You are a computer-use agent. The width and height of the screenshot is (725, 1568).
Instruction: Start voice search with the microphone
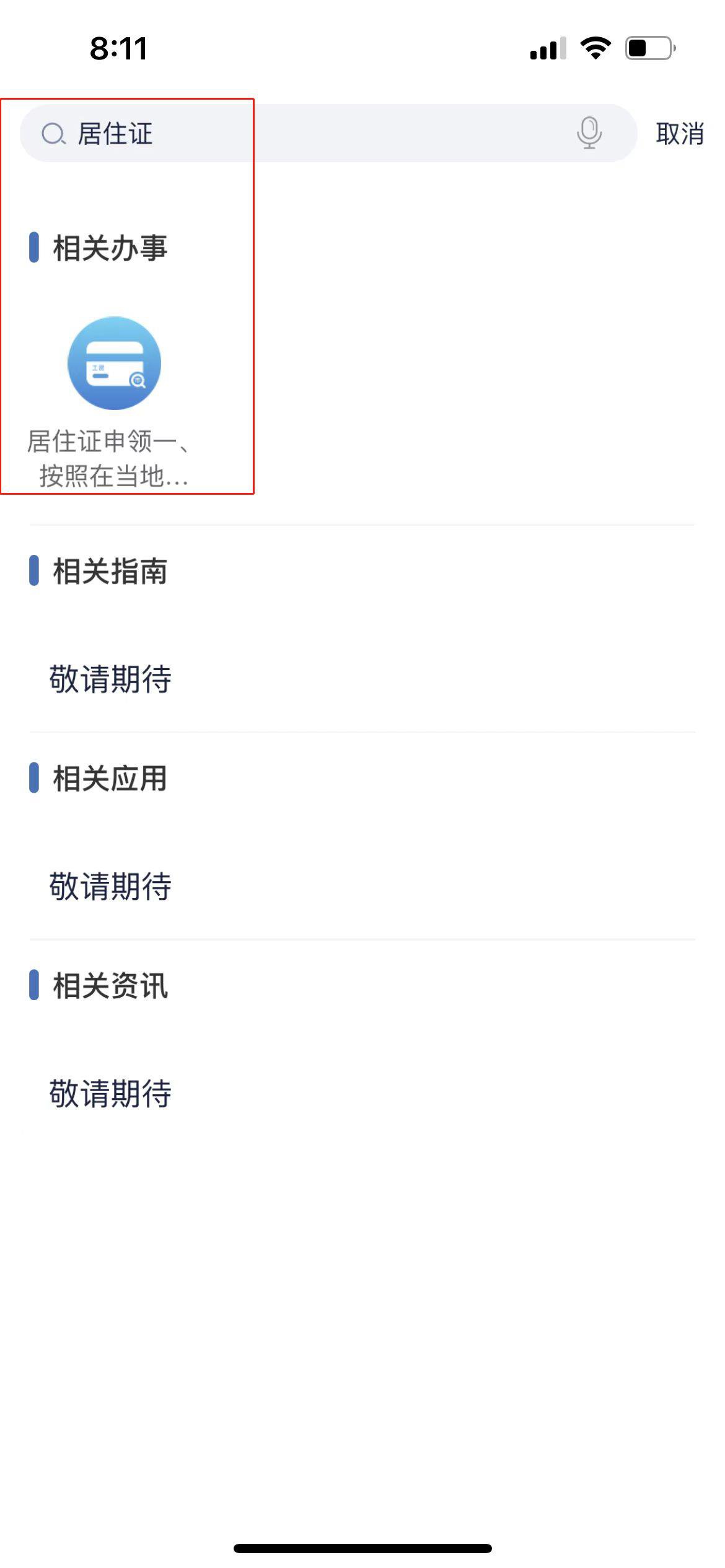pos(589,133)
